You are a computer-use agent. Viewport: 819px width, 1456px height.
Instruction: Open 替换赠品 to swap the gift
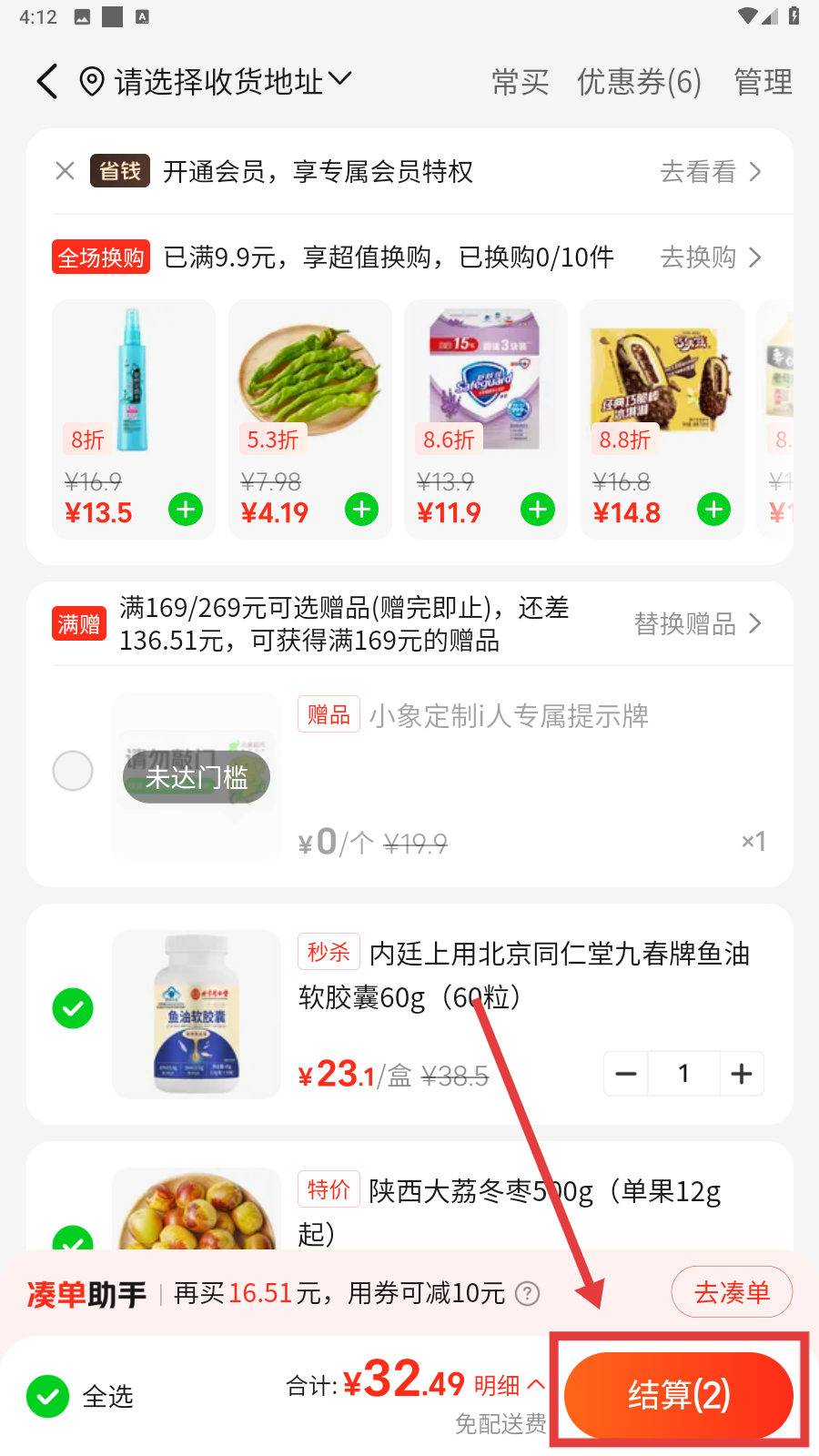[697, 623]
